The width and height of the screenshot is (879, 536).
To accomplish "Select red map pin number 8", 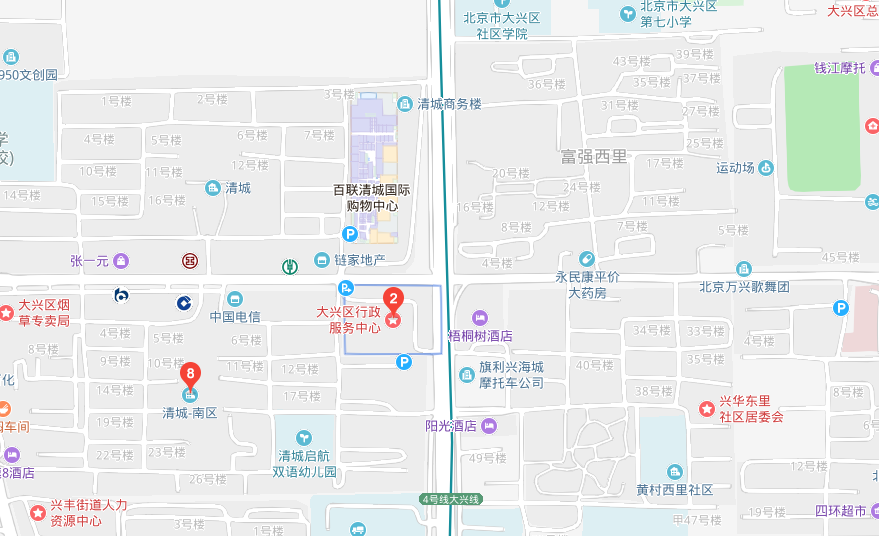I will 190,376.
